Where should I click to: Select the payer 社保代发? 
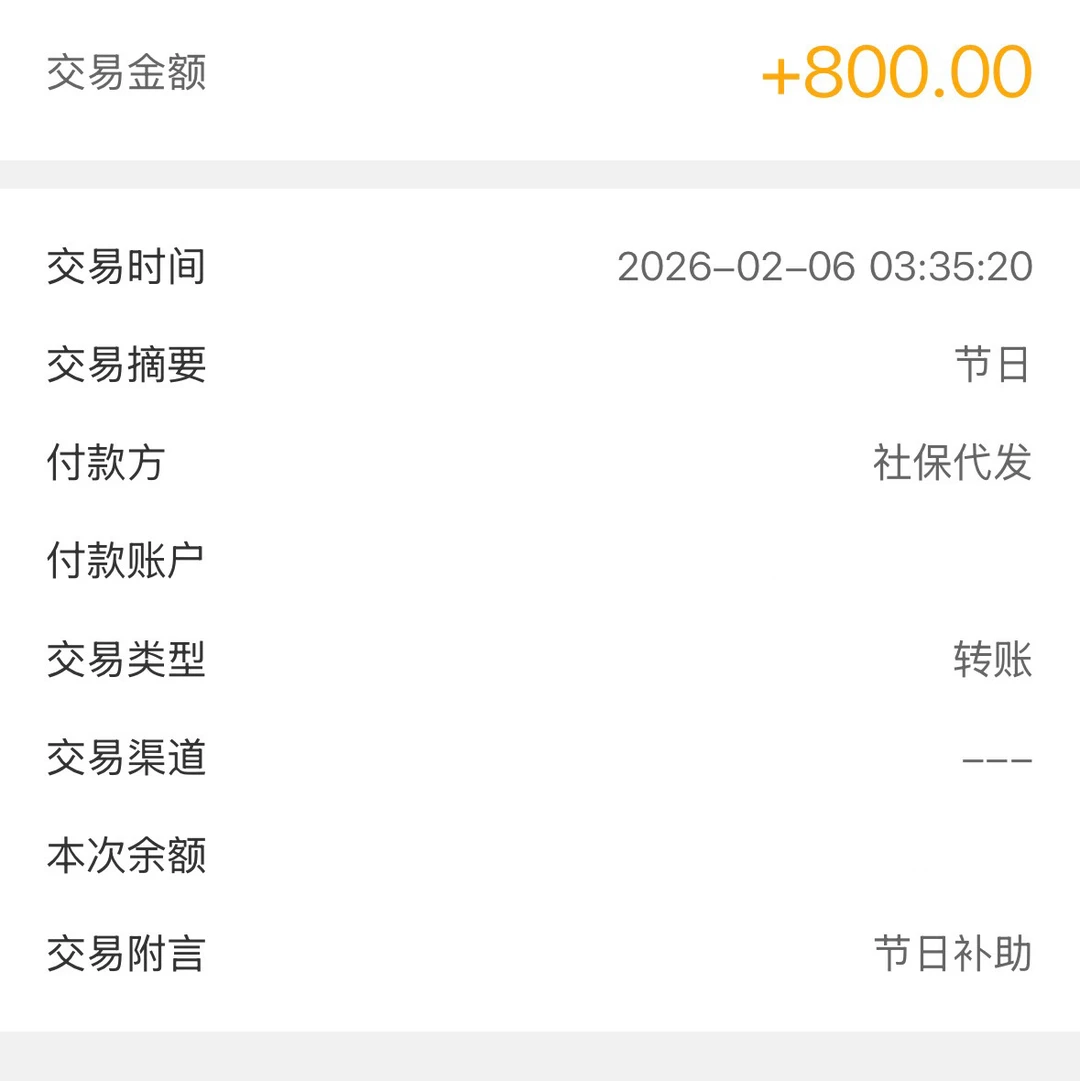point(953,463)
